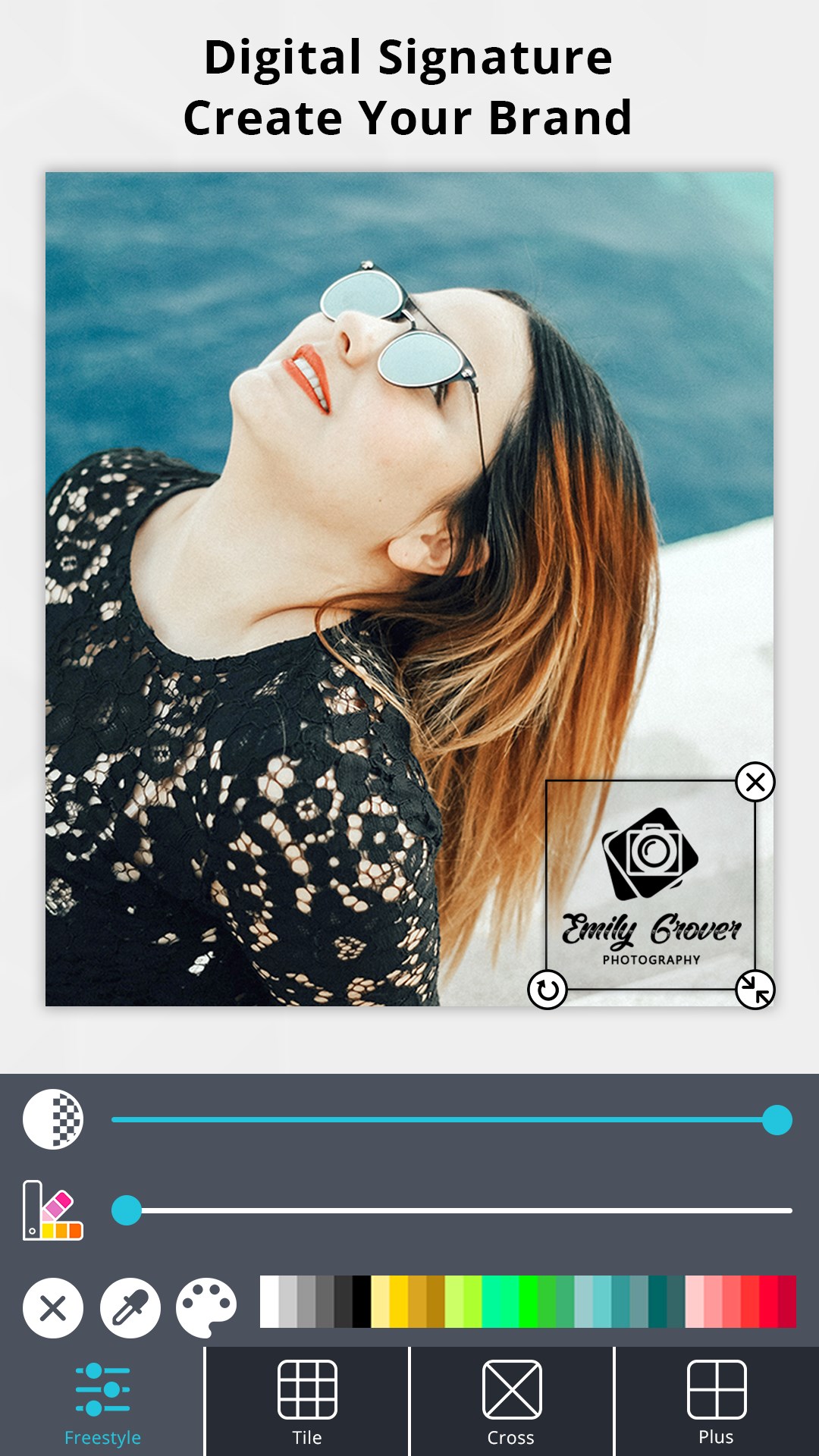
Task: Apply the bright green color swatch
Action: point(529,1301)
